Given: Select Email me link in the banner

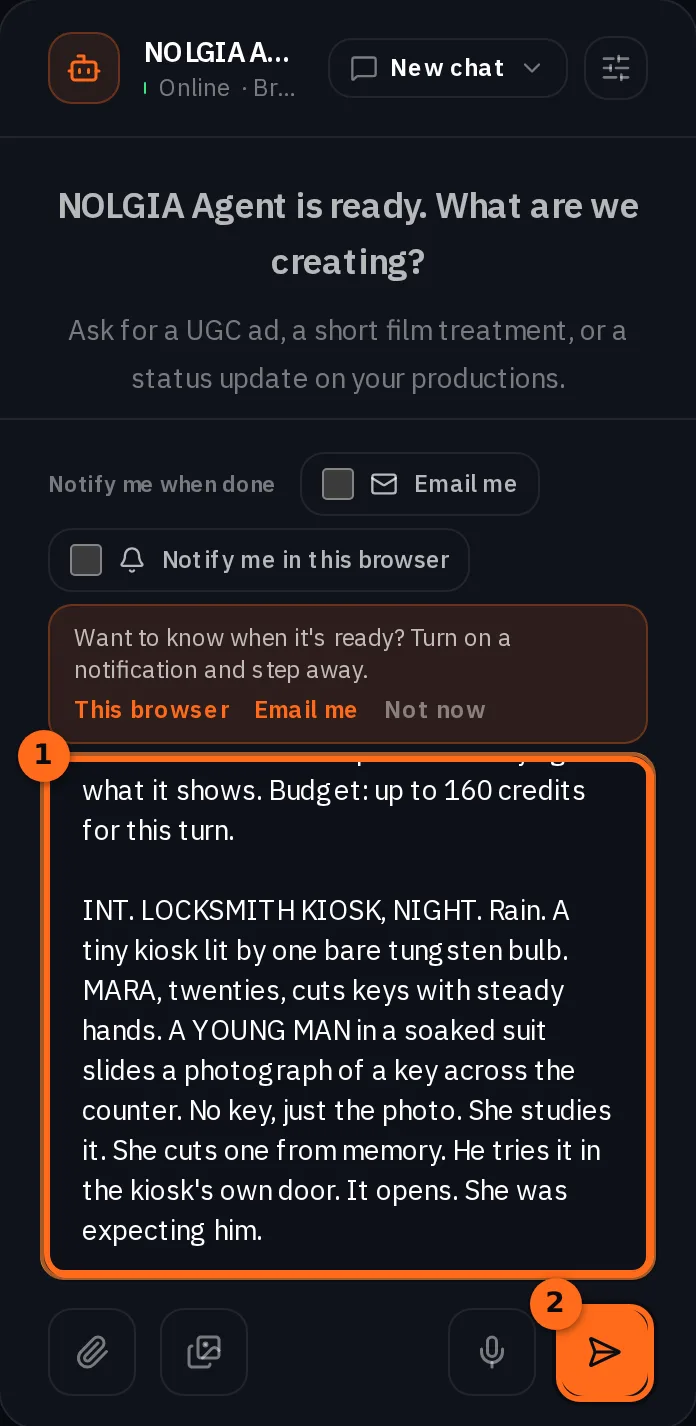Looking at the screenshot, I should click(306, 709).
